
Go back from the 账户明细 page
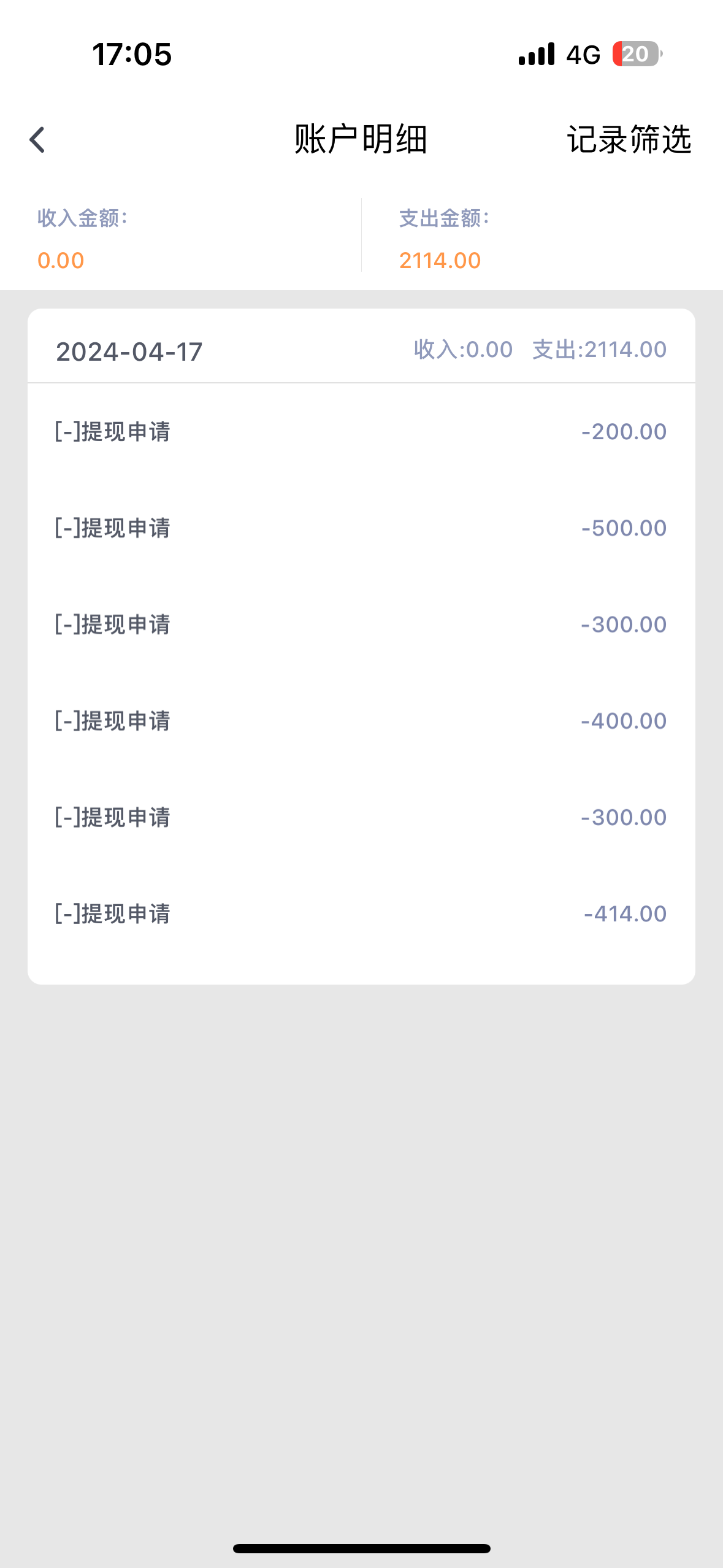coord(37,140)
